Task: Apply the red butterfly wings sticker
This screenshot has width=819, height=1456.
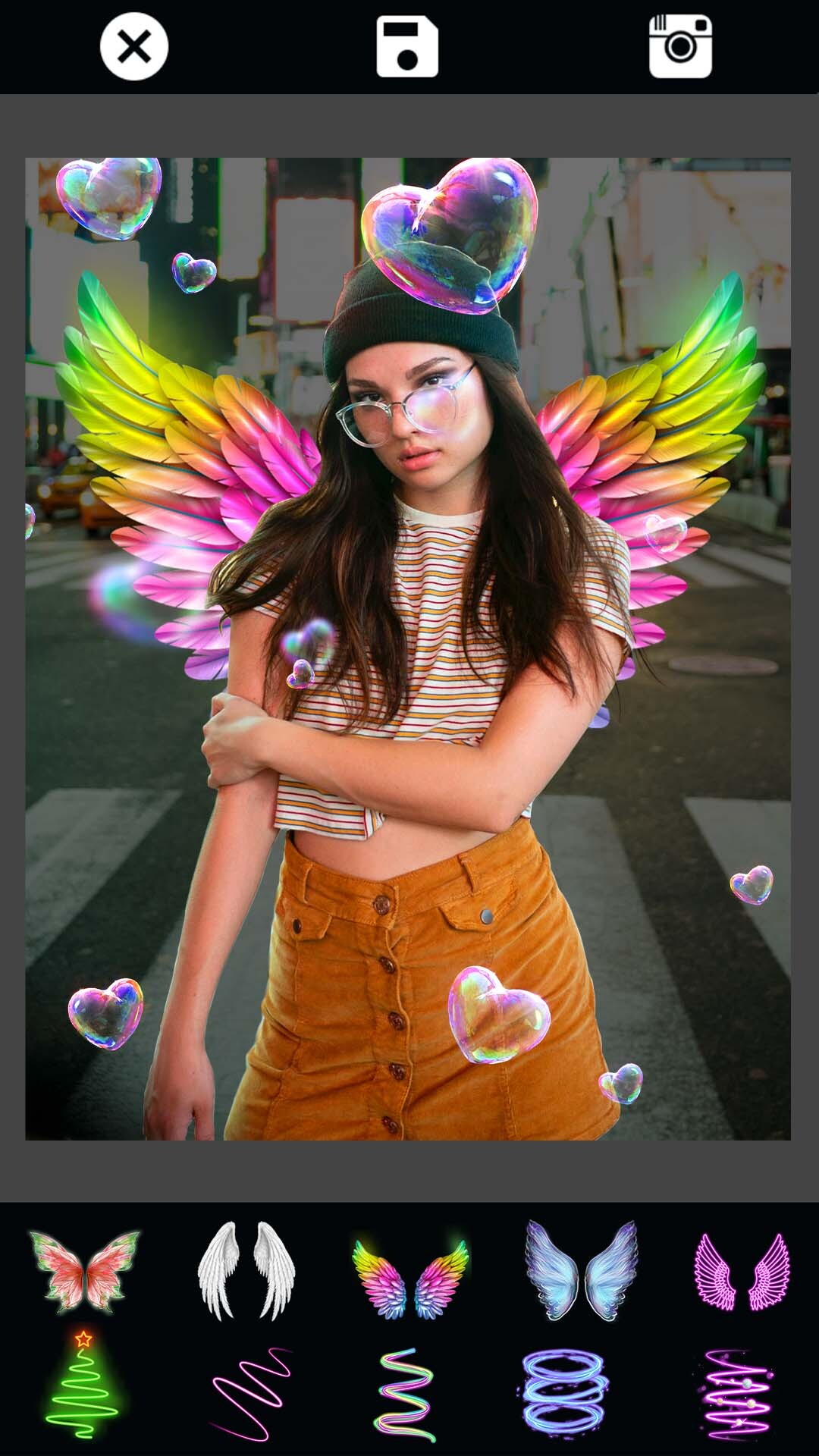Action: (x=84, y=1272)
